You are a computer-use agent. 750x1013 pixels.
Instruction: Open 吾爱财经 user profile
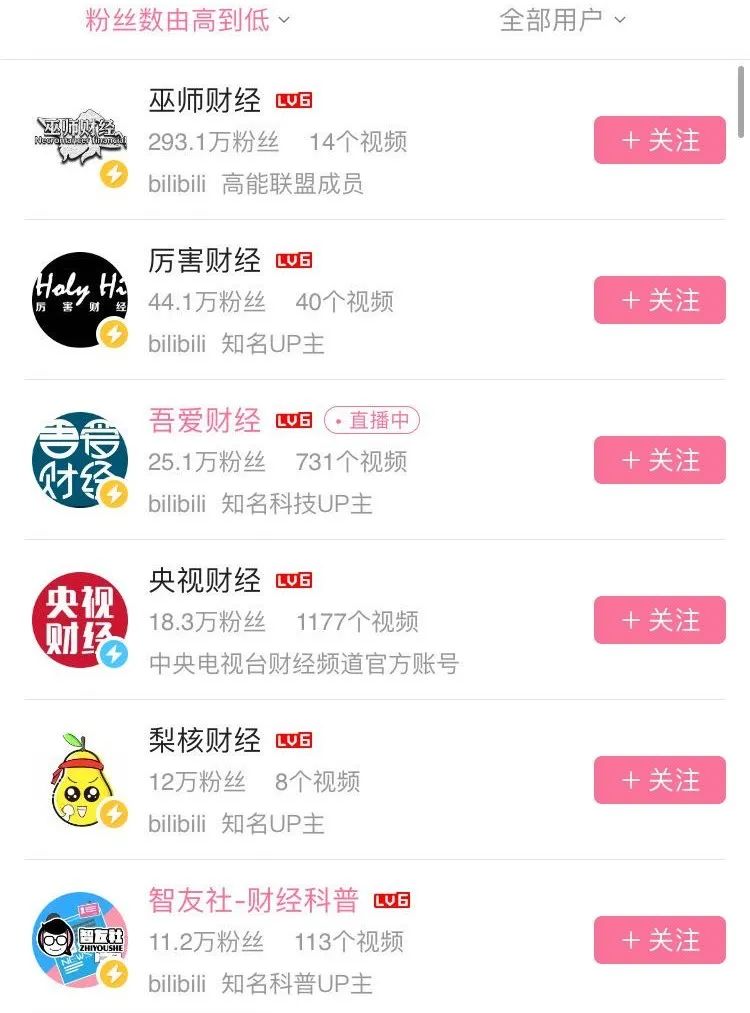pyautogui.click(x=205, y=420)
